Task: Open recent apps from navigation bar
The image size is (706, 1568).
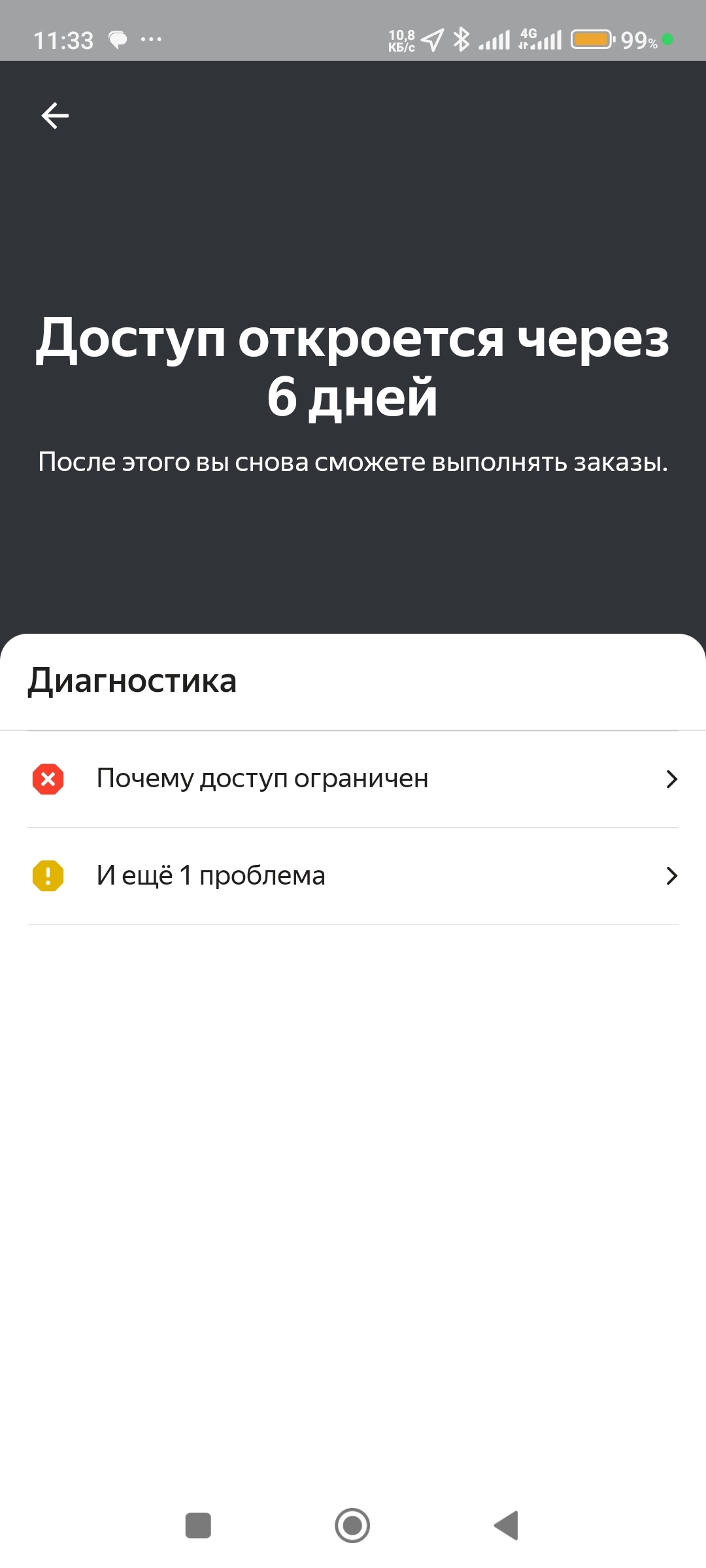Action: pyautogui.click(x=198, y=1526)
